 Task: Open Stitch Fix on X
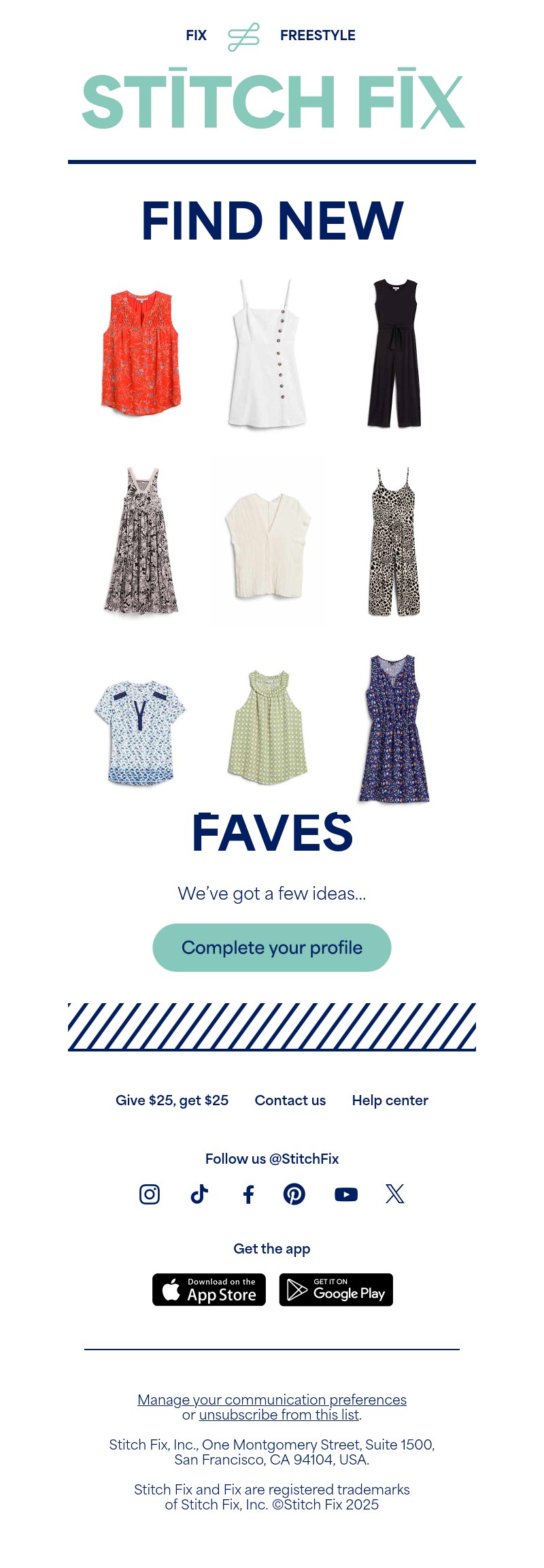click(x=395, y=1194)
